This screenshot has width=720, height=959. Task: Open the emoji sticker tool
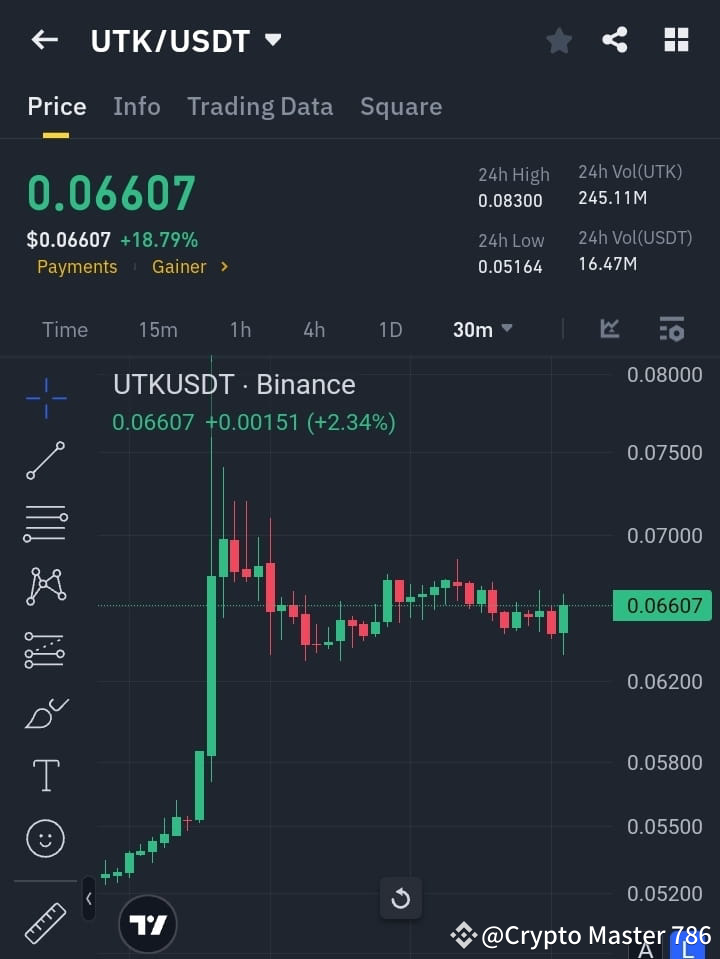point(45,838)
